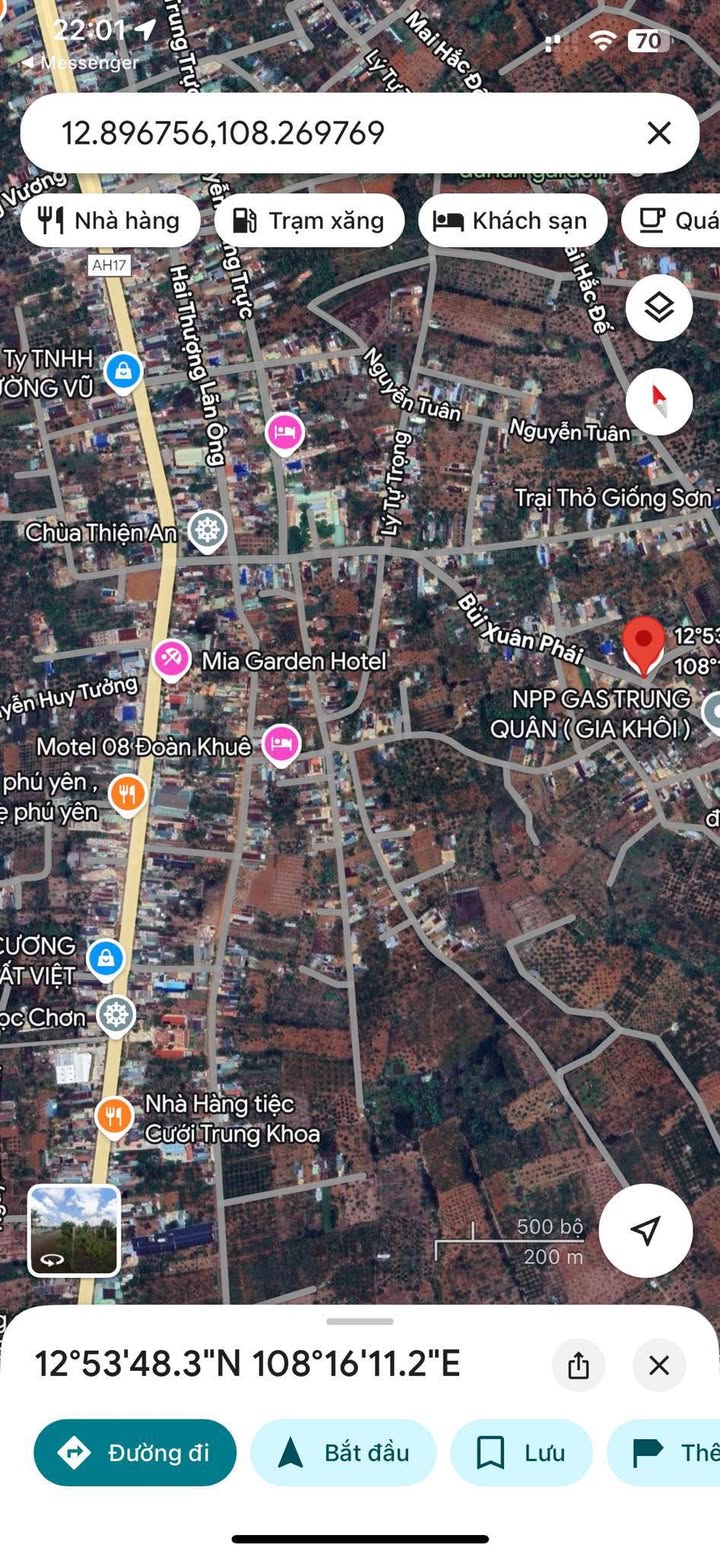Save this place with Lưu
Screen dimensions: 720x1557
coord(521,1452)
